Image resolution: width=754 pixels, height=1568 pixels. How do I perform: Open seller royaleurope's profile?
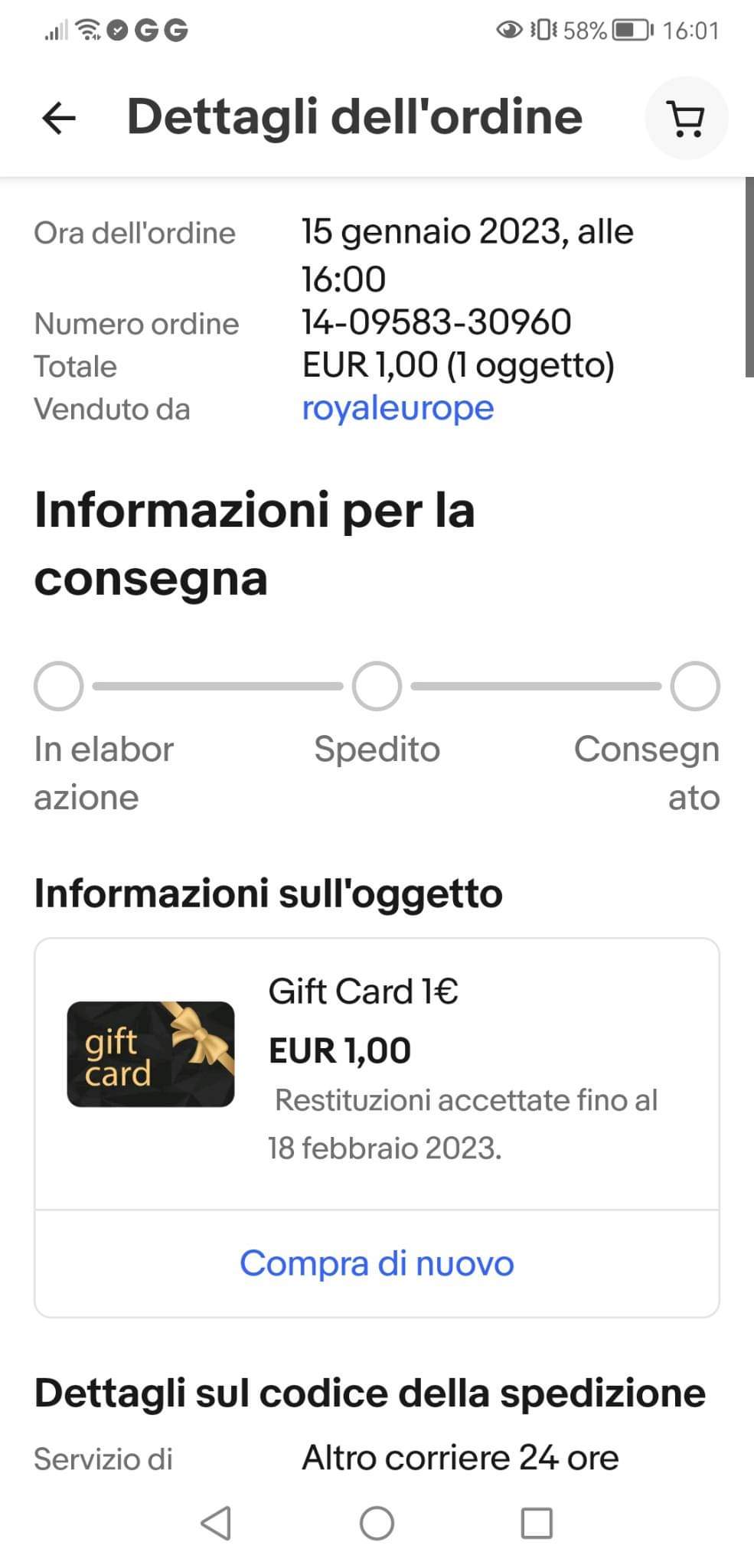tap(398, 408)
